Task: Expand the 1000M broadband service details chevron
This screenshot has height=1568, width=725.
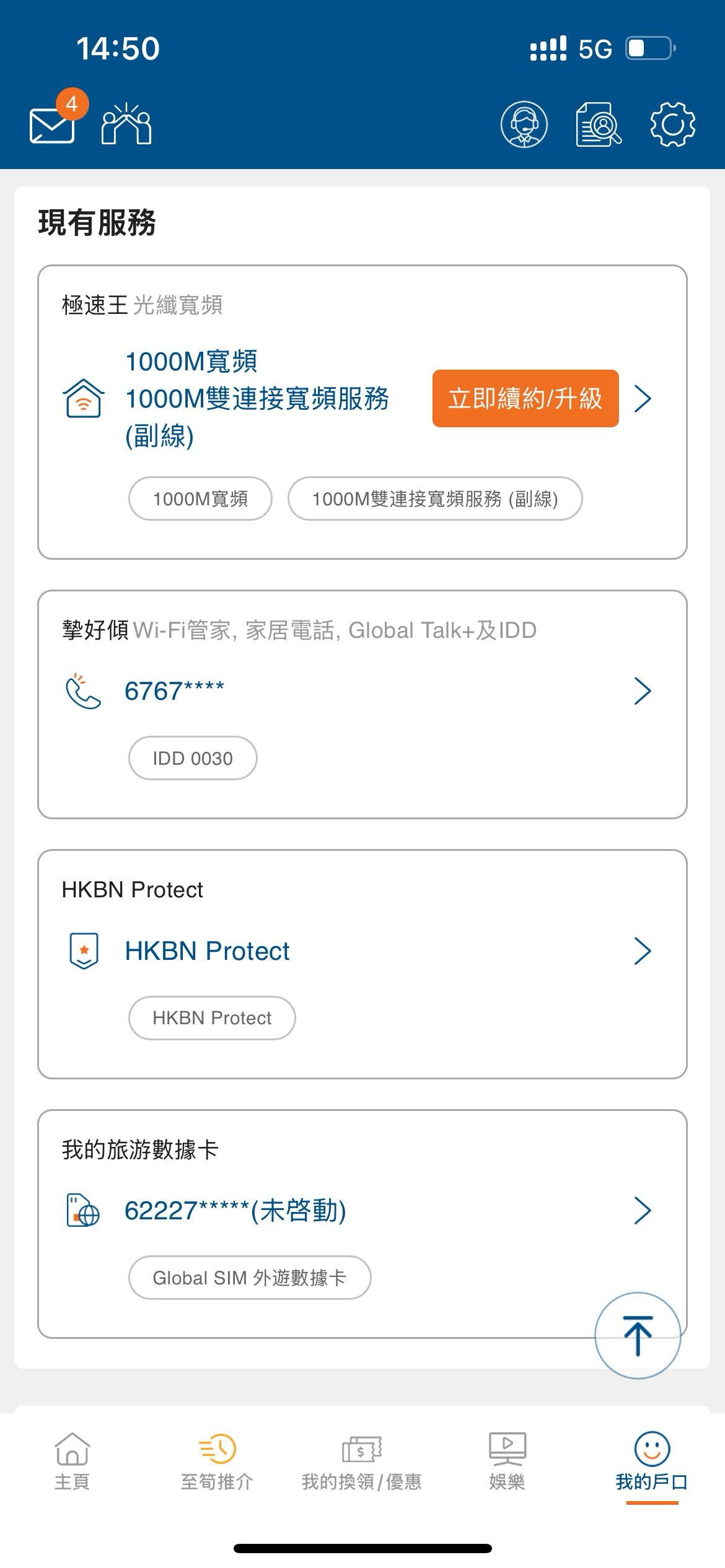Action: coord(643,399)
